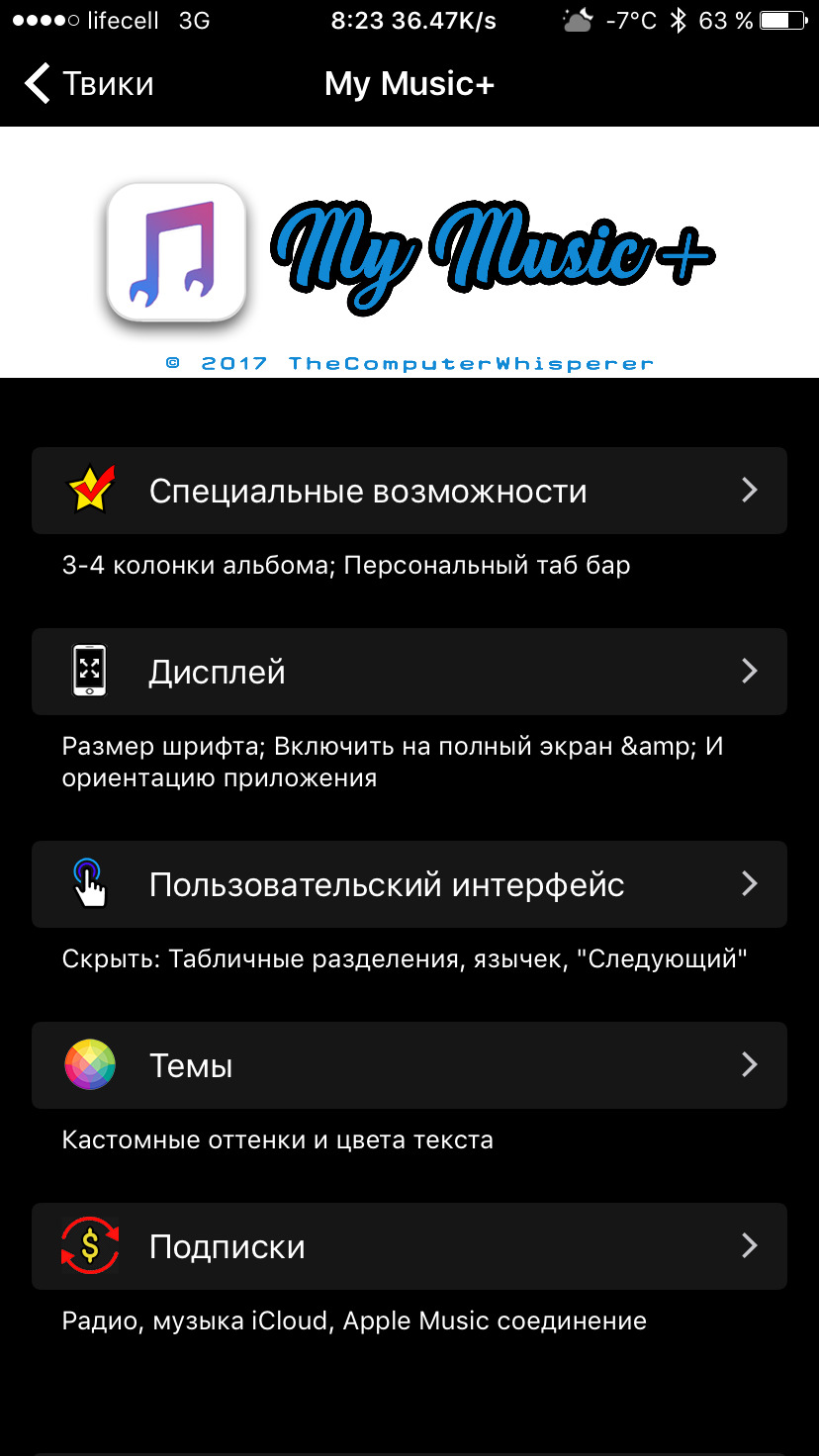This screenshot has height=1456, width=819.
Task: Open the Темы row
Action: coord(409,1065)
